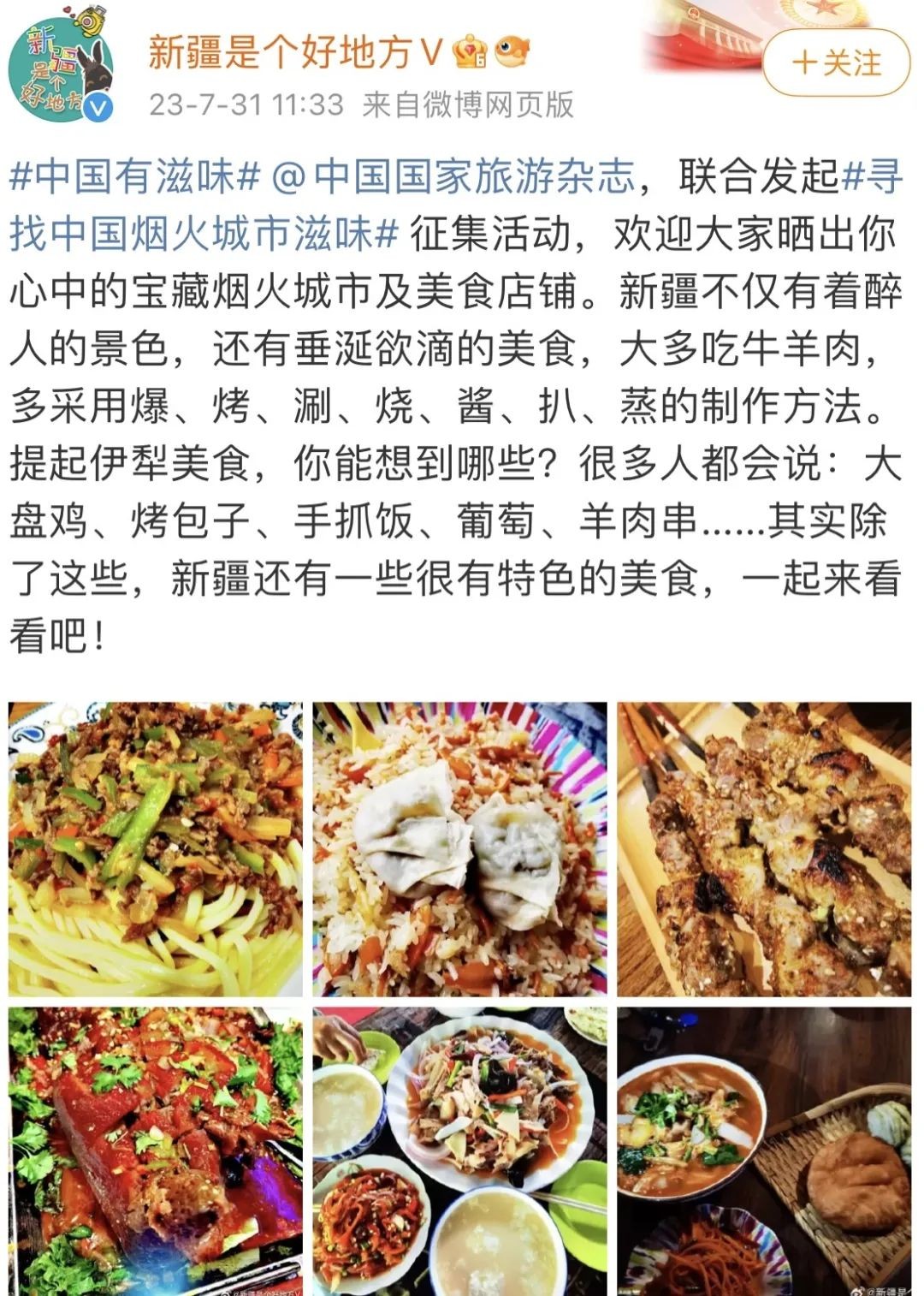The width and height of the screenshot is (924, 1296).
Task: Open the table of mixed dishes photo
Action: [x=459, y=1151]
